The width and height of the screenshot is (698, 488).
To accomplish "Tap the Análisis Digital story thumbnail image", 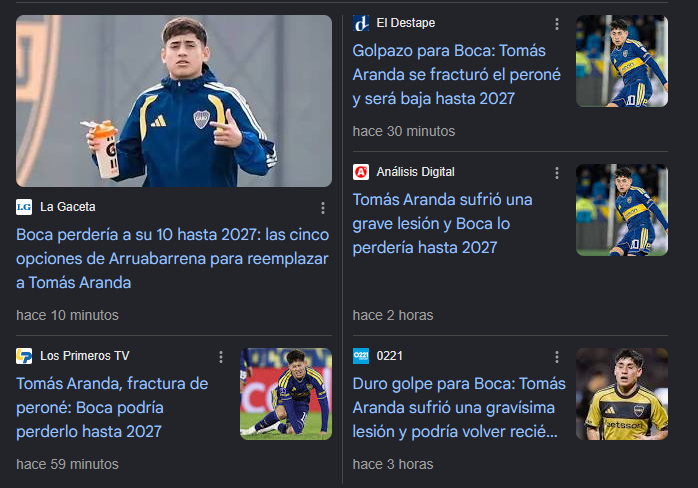I will (622, 210).
